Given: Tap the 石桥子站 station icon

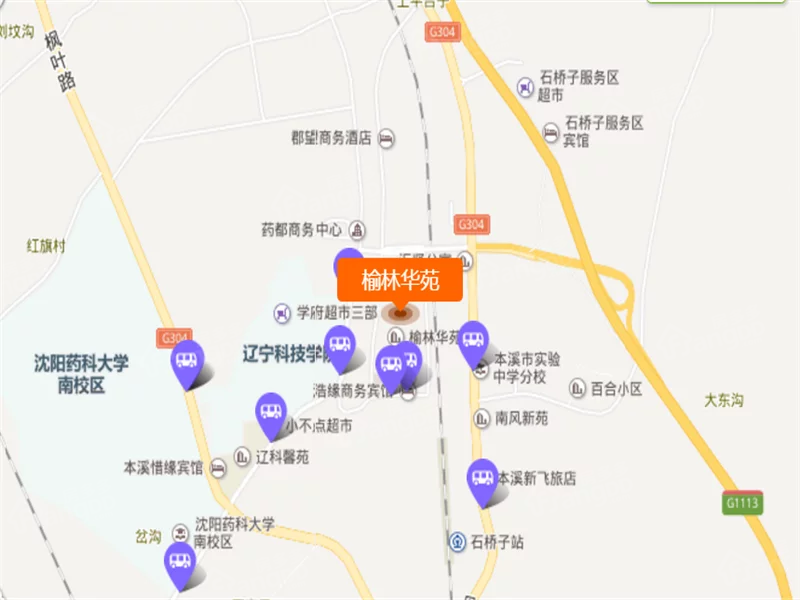Looking at the screenshot, I should 457,542.
